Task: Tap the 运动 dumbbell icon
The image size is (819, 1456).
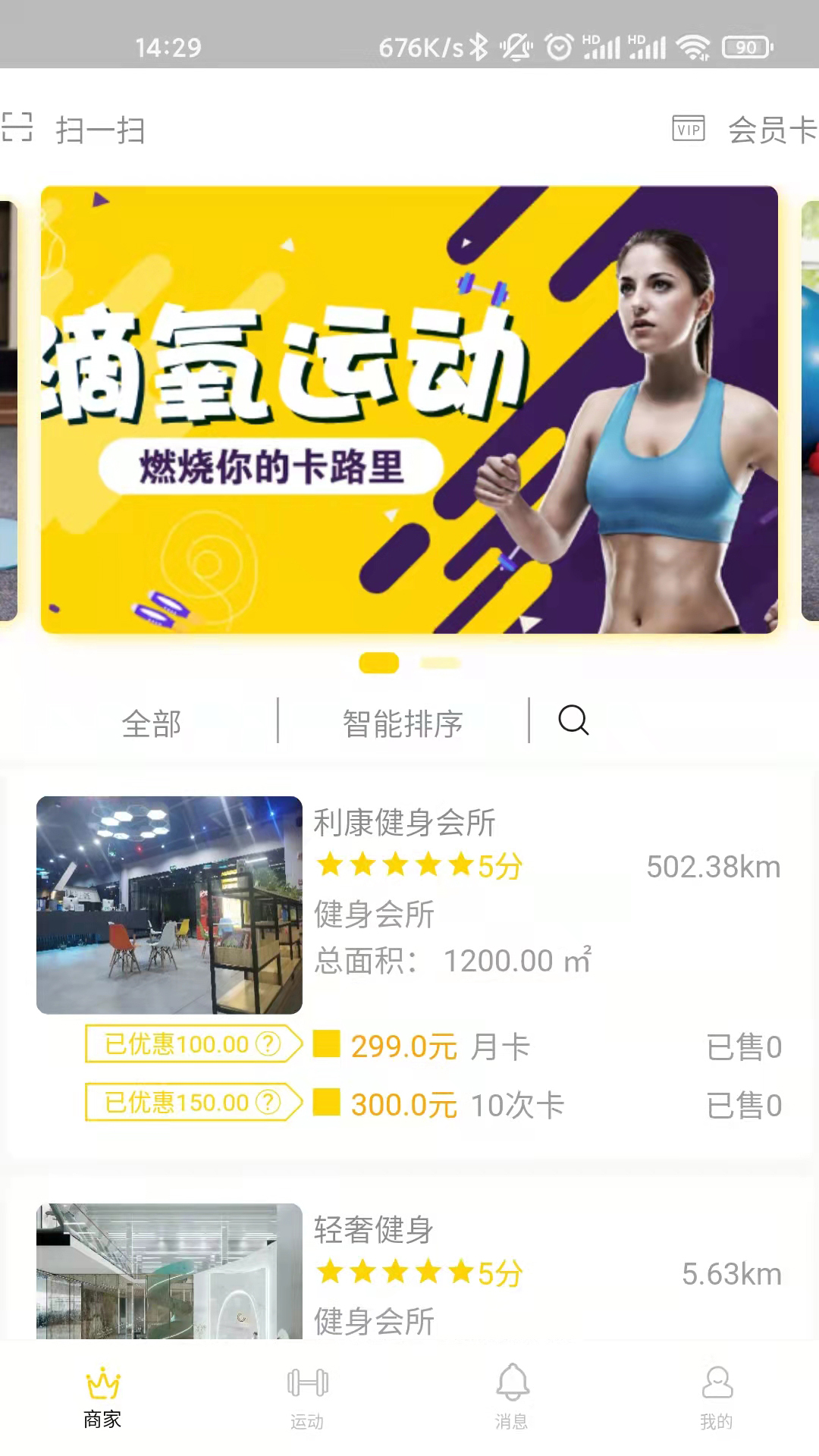Action: point(308,1382)
